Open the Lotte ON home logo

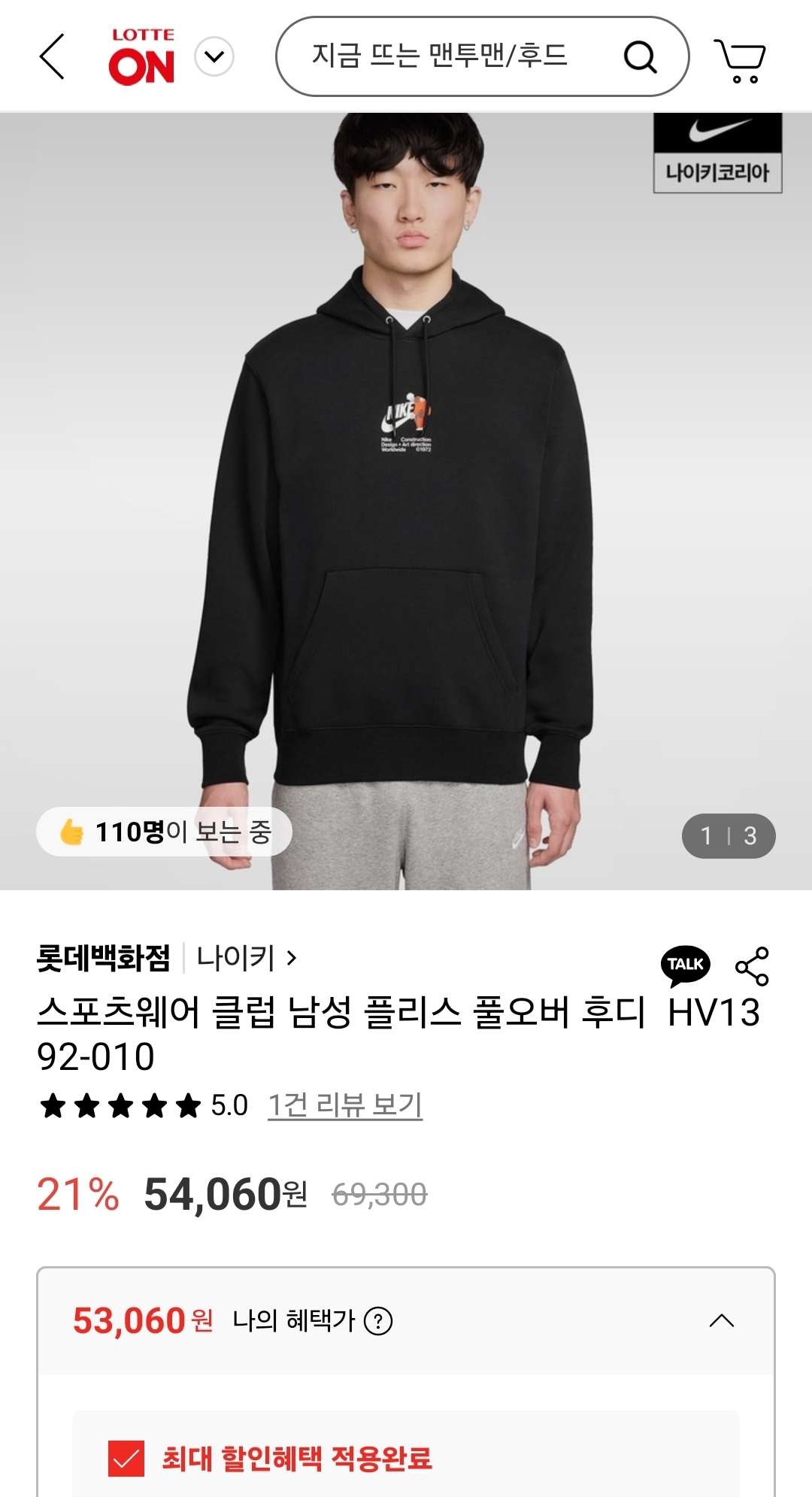142,57
